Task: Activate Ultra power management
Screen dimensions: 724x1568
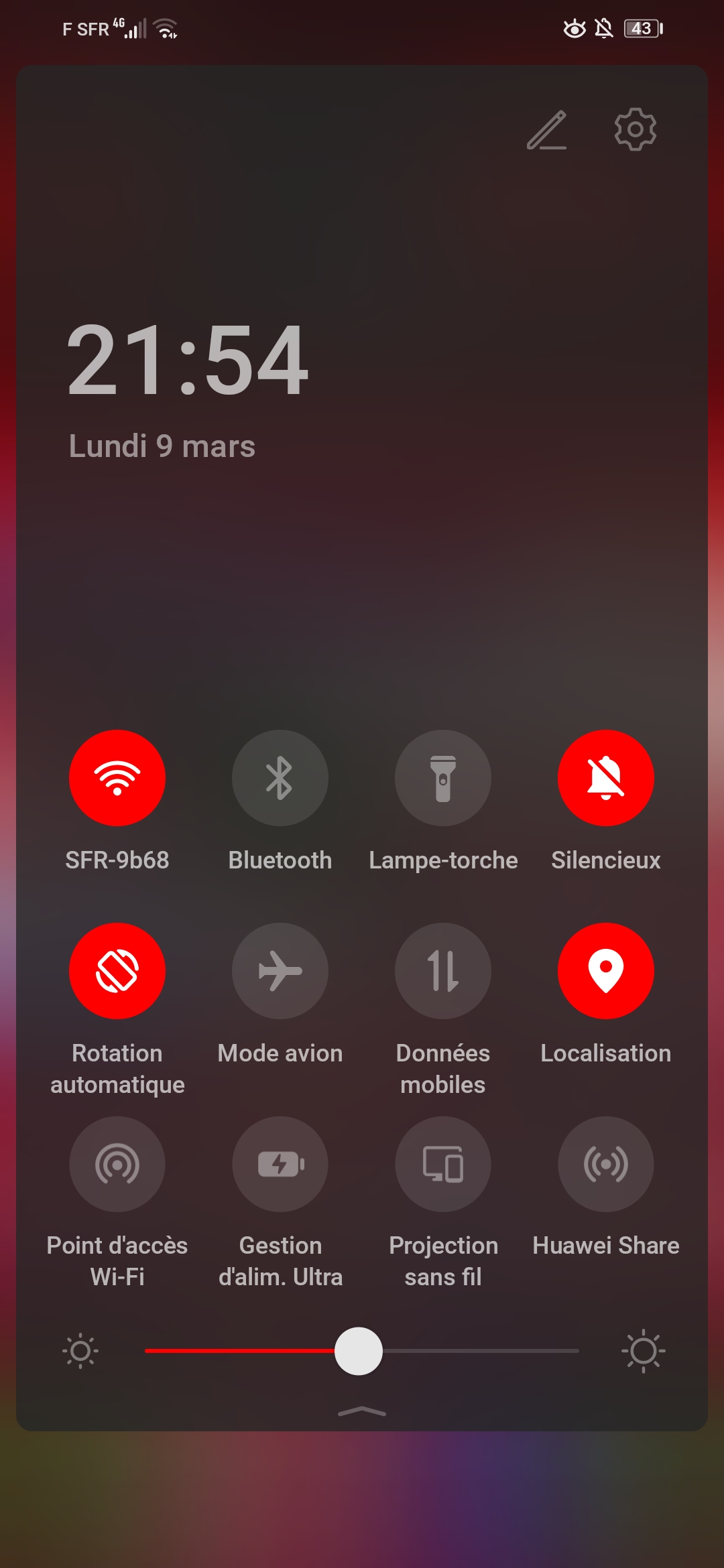Action: pos(280,1165)
